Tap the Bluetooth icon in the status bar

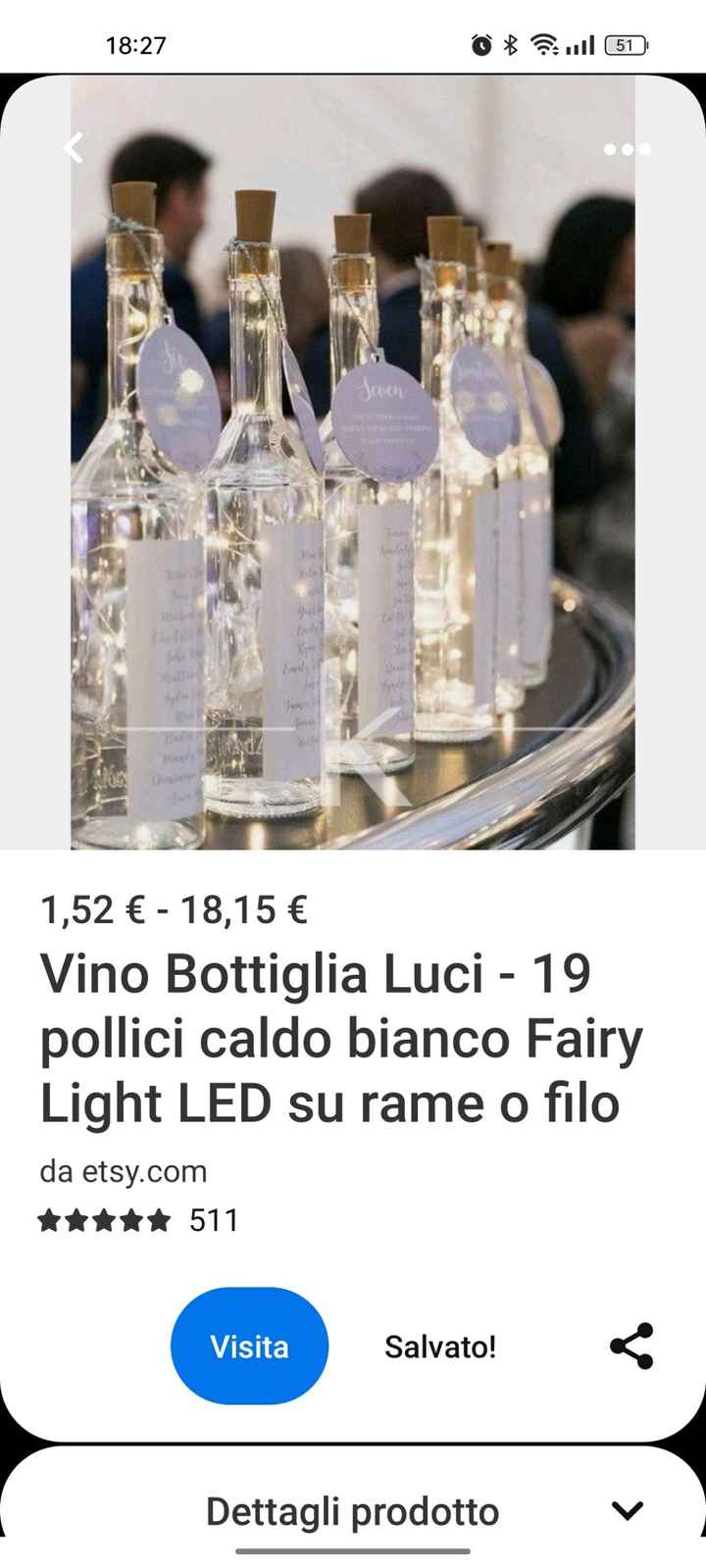click(x=509, y=43)
